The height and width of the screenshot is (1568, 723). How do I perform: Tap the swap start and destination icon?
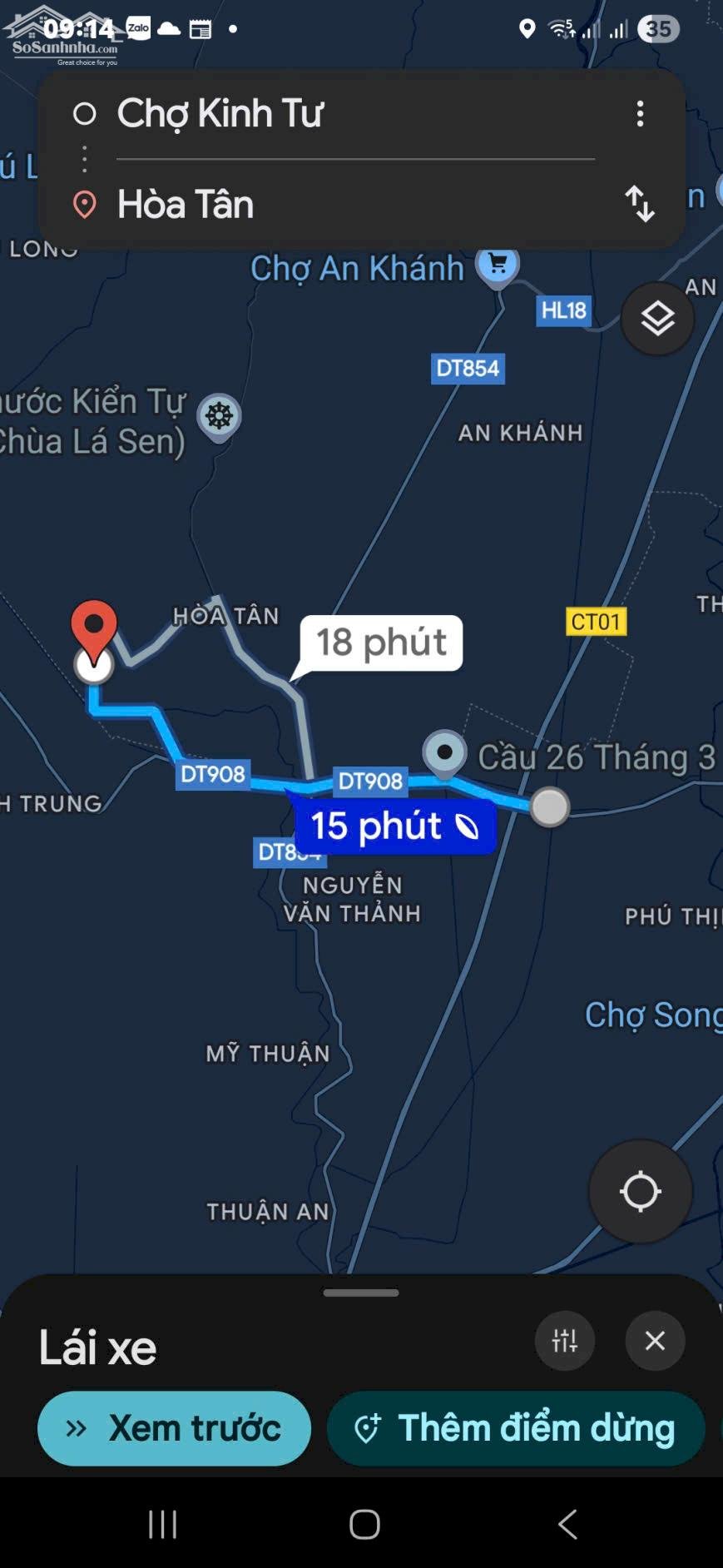pyautogui.click(x=640, y=204)
